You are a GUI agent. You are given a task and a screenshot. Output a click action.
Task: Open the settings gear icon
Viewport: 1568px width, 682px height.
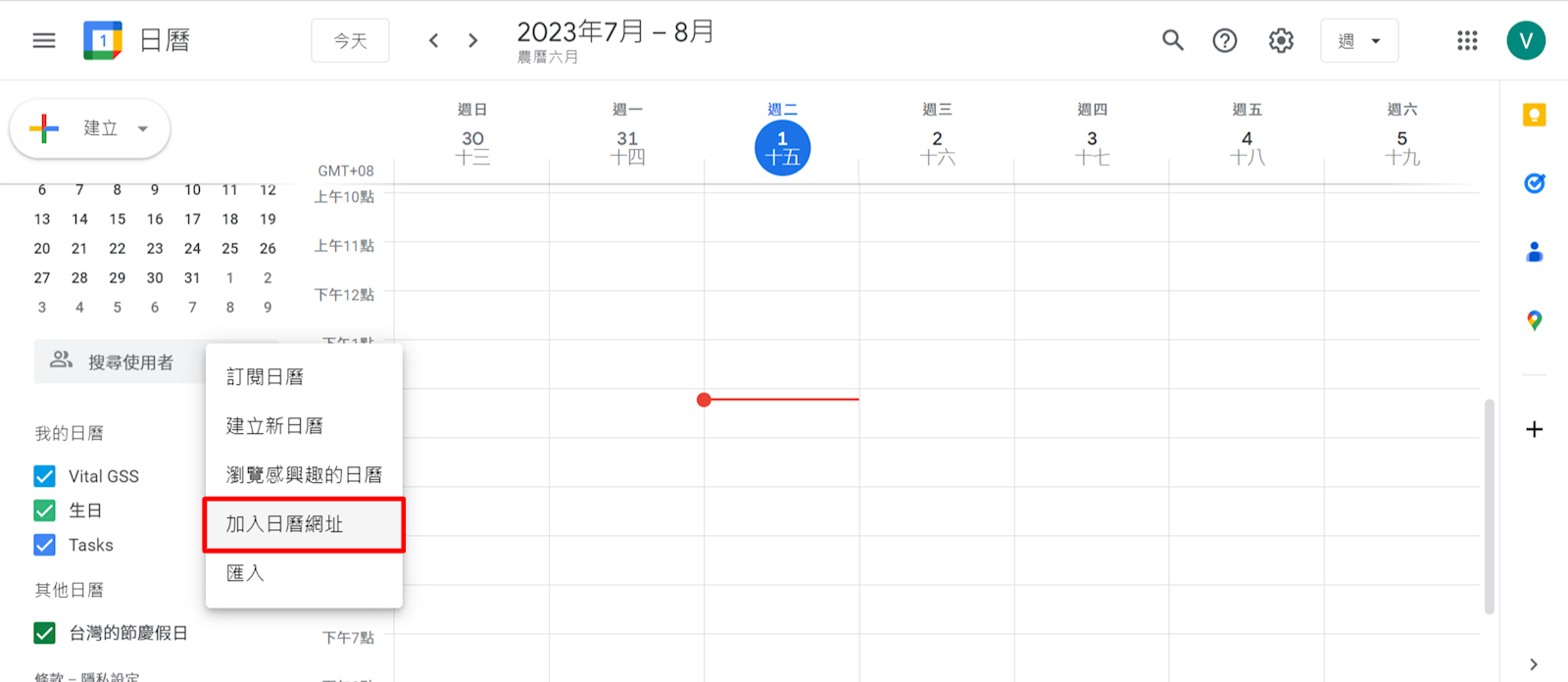(1281, 40)
